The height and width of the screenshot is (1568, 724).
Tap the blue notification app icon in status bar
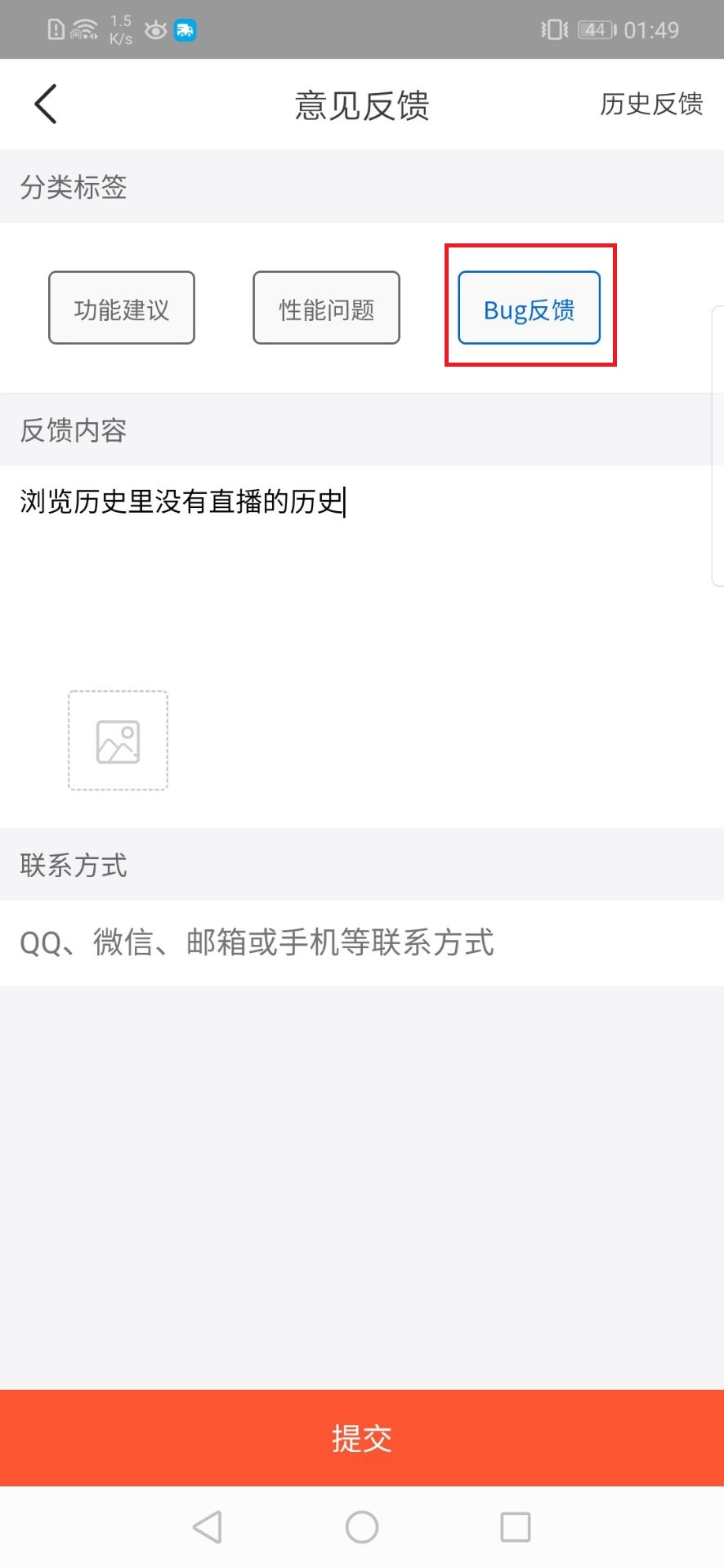pyautogui.click(x=185, y=30)
